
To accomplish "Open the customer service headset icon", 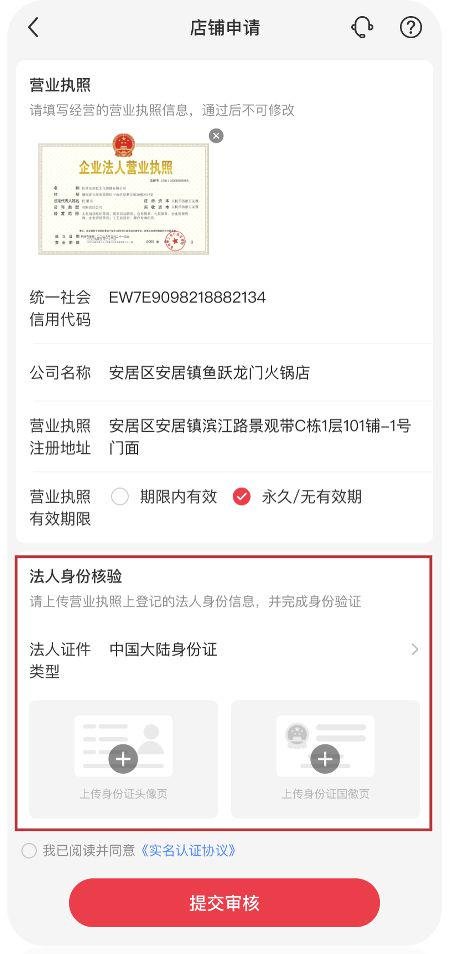I will click(x=362, y=27).
